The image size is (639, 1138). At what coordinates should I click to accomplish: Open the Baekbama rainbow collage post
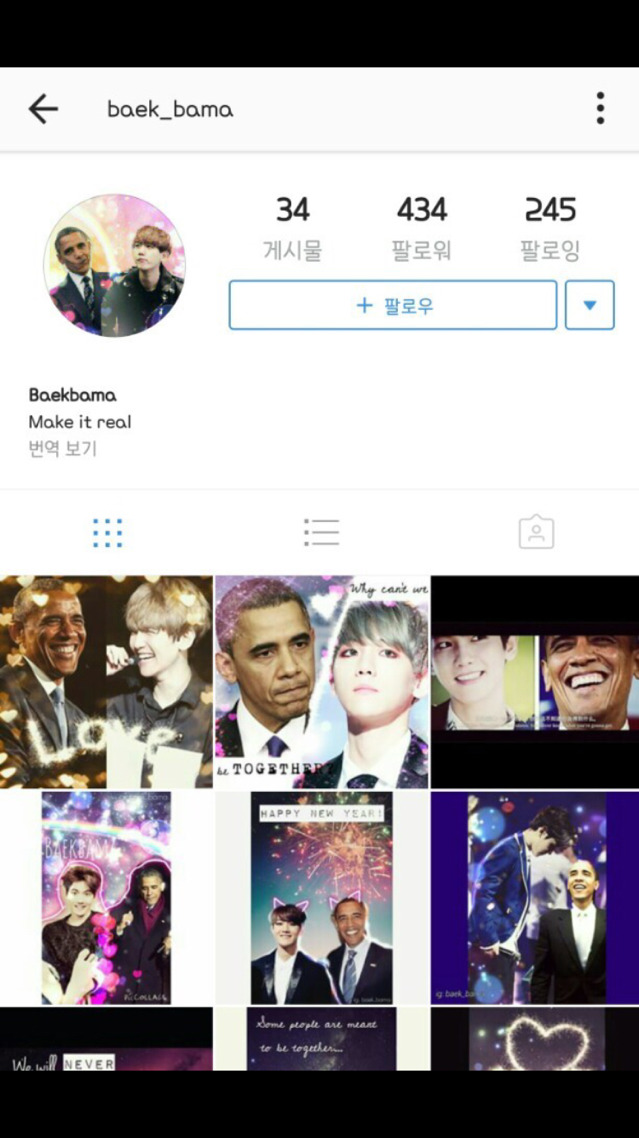click(x=106, y=898)
